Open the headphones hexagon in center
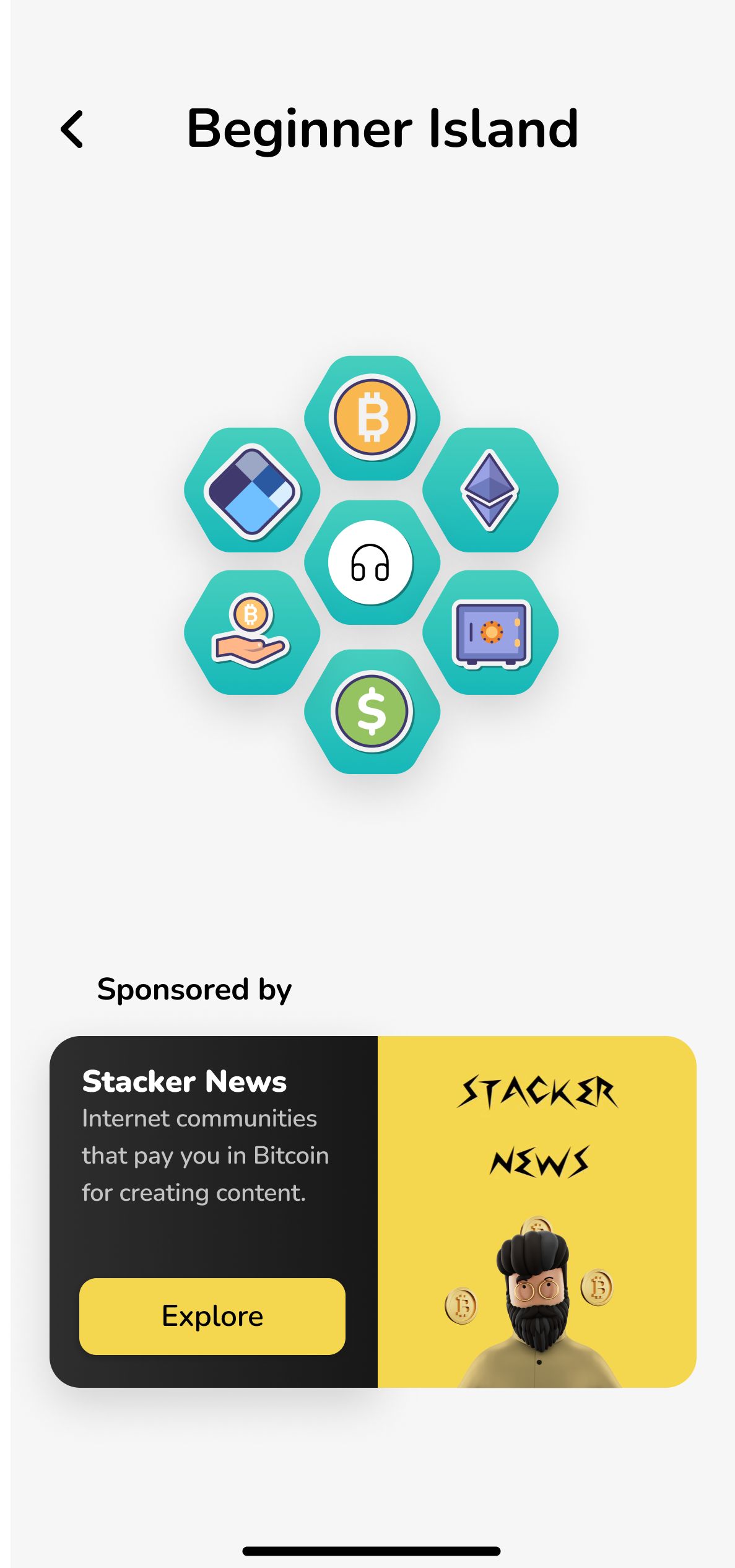 point(371,562)
